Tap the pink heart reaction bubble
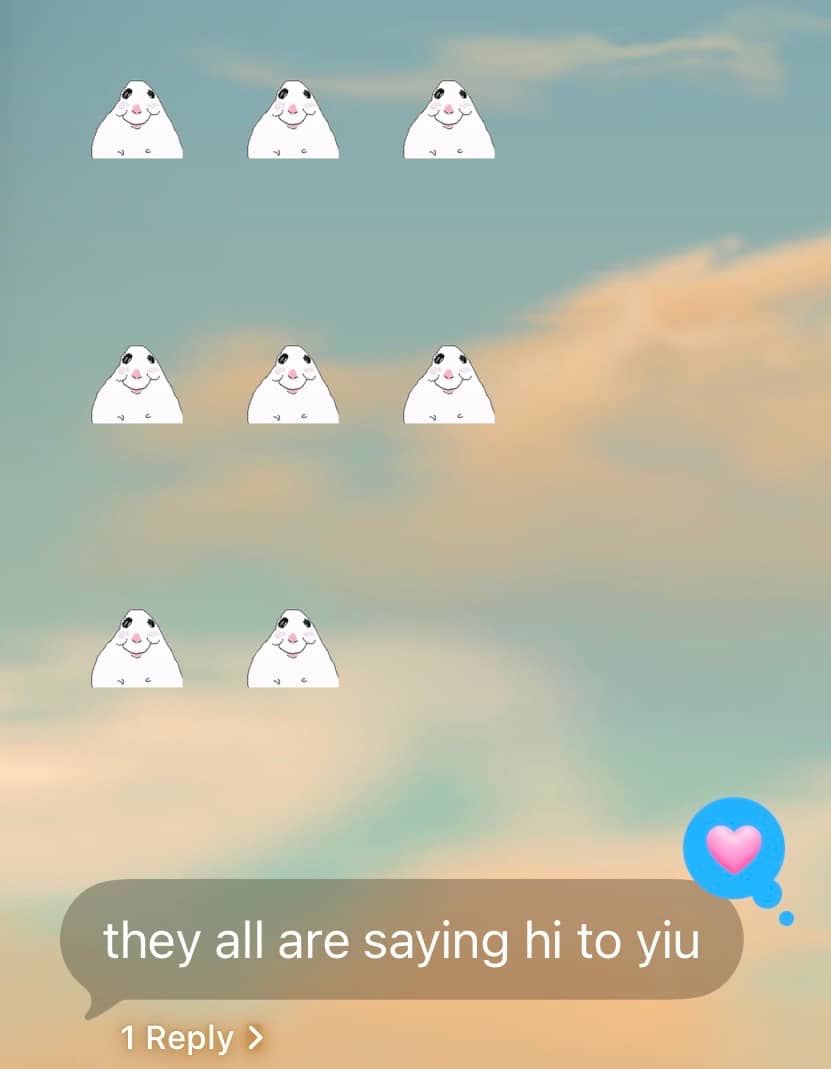 [734, 849]
